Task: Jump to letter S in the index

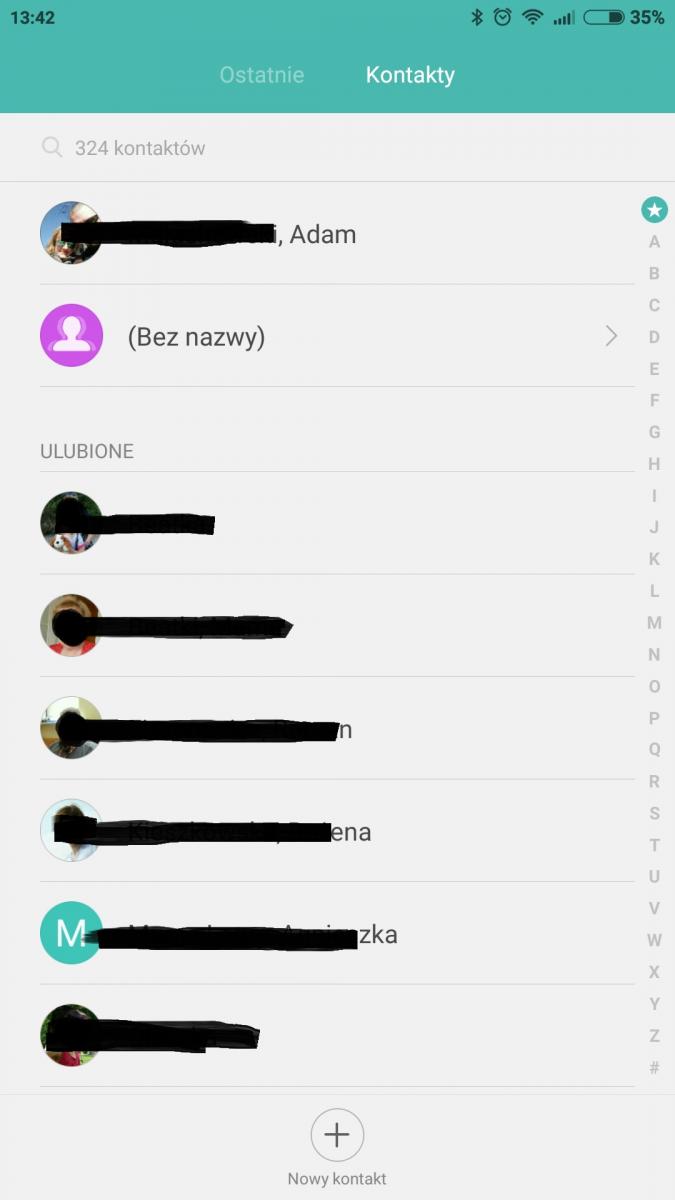Action: [x=654, y=813]
